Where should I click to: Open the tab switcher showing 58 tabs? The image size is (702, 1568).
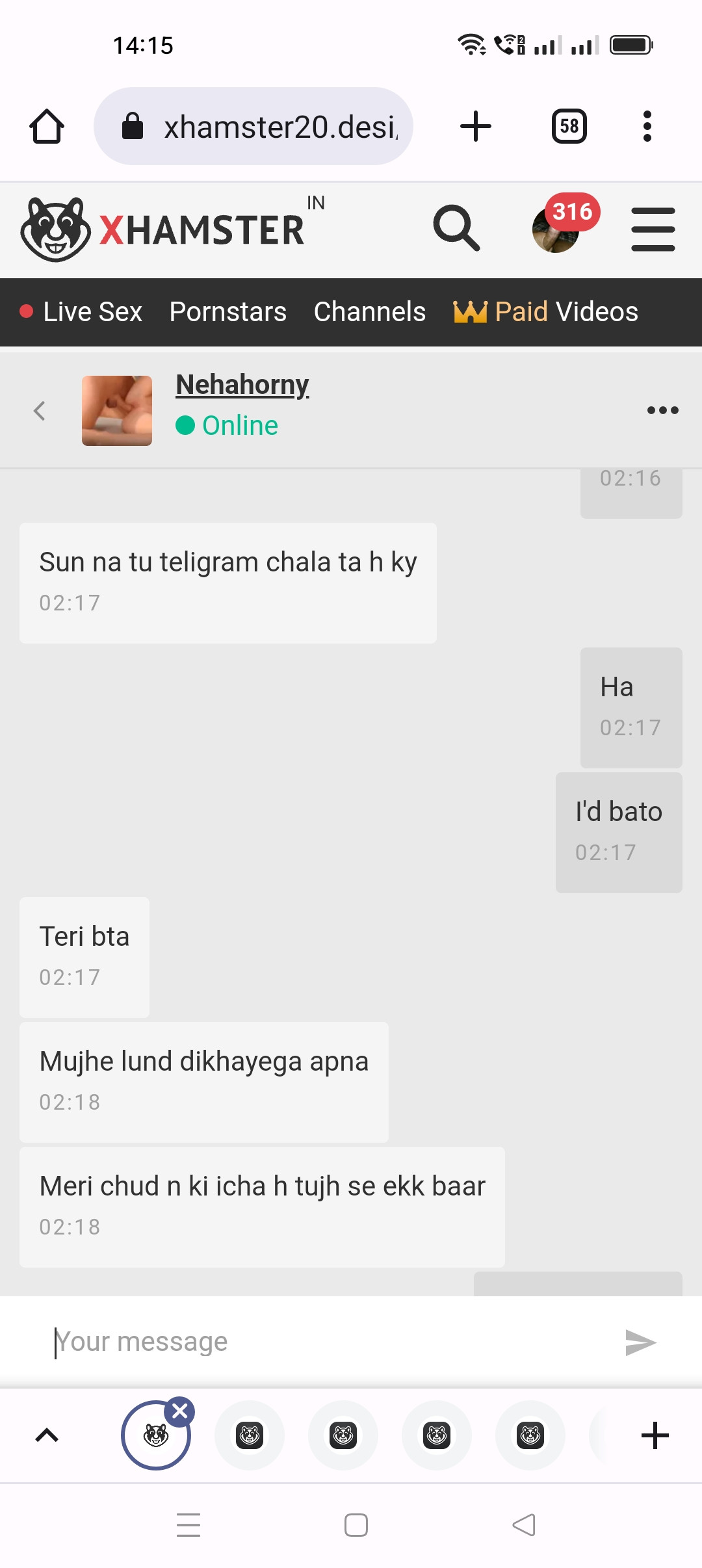(569, 126)
